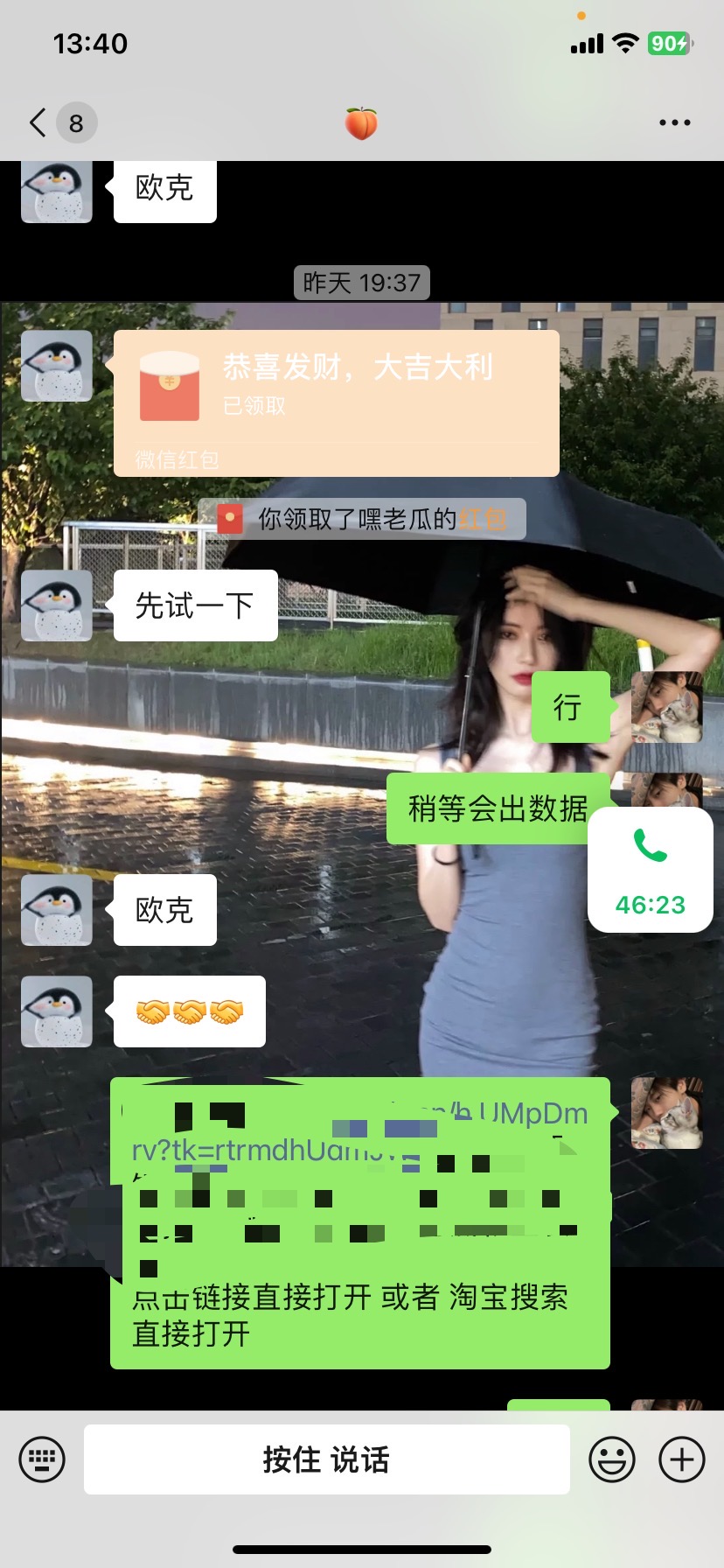The height and width of the screenshot is (1568, 724).
Task: Open the 恭喜发财 red packet message
Action: 336,402
